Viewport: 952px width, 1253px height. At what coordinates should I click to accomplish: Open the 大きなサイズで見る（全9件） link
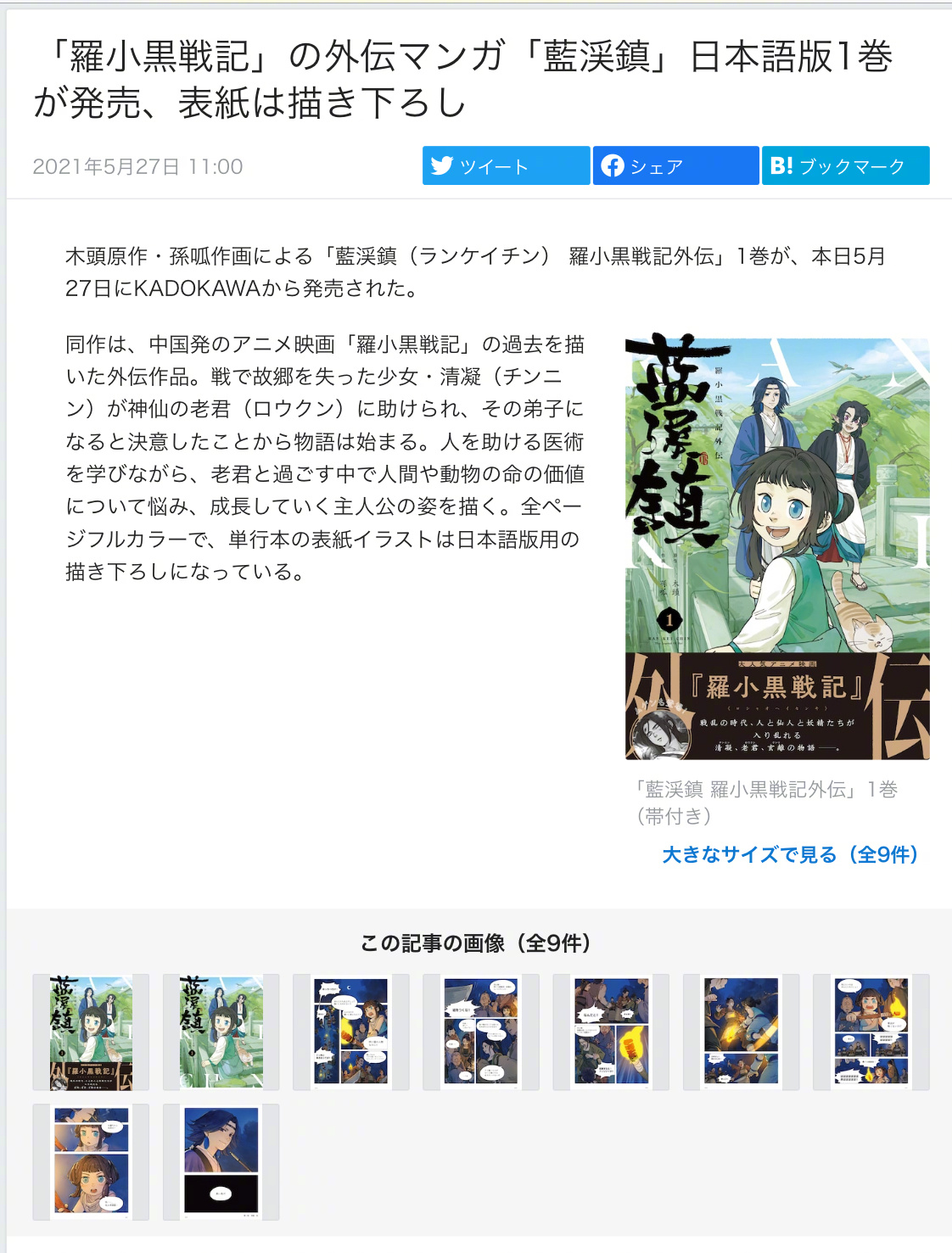pyautogui.click(x=790, y=854)
